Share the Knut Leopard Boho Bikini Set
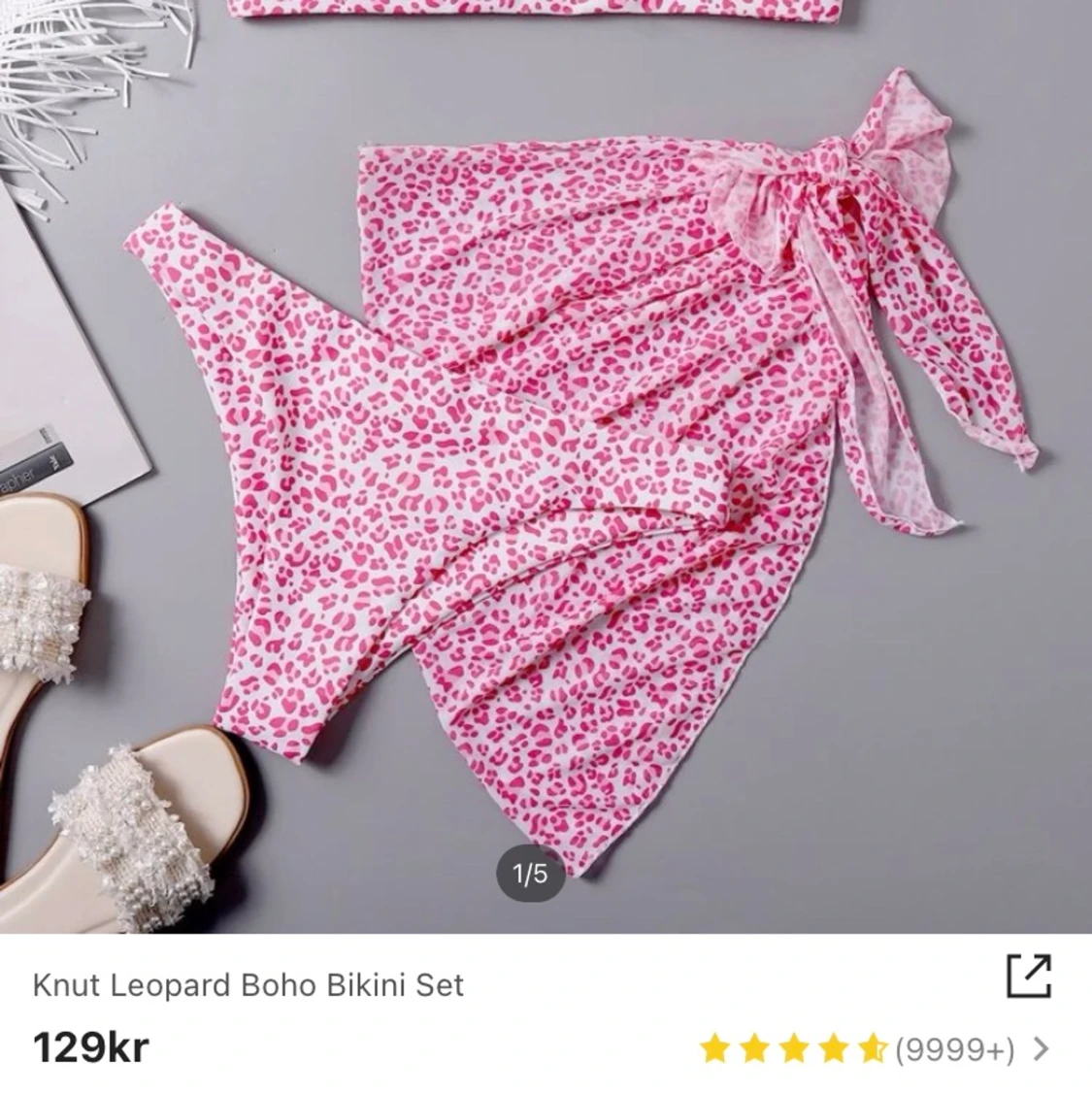Viewport: 1092px width, 1093px height. click(x=1028, y=976)
